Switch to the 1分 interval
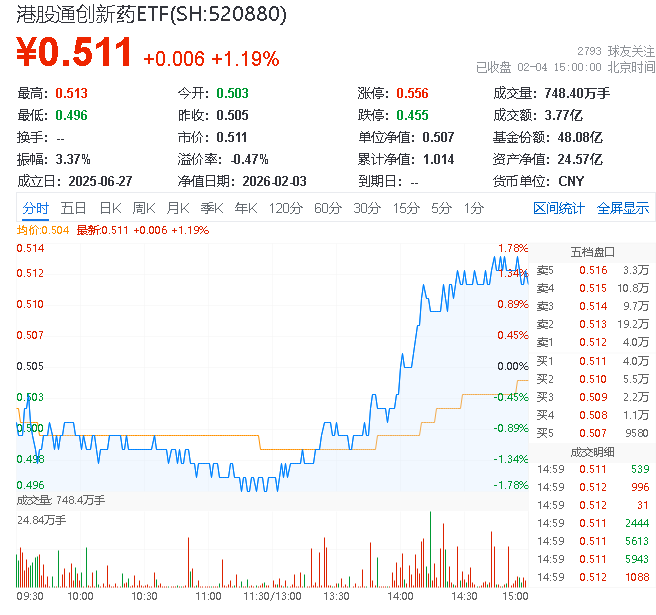 (474, 208)
